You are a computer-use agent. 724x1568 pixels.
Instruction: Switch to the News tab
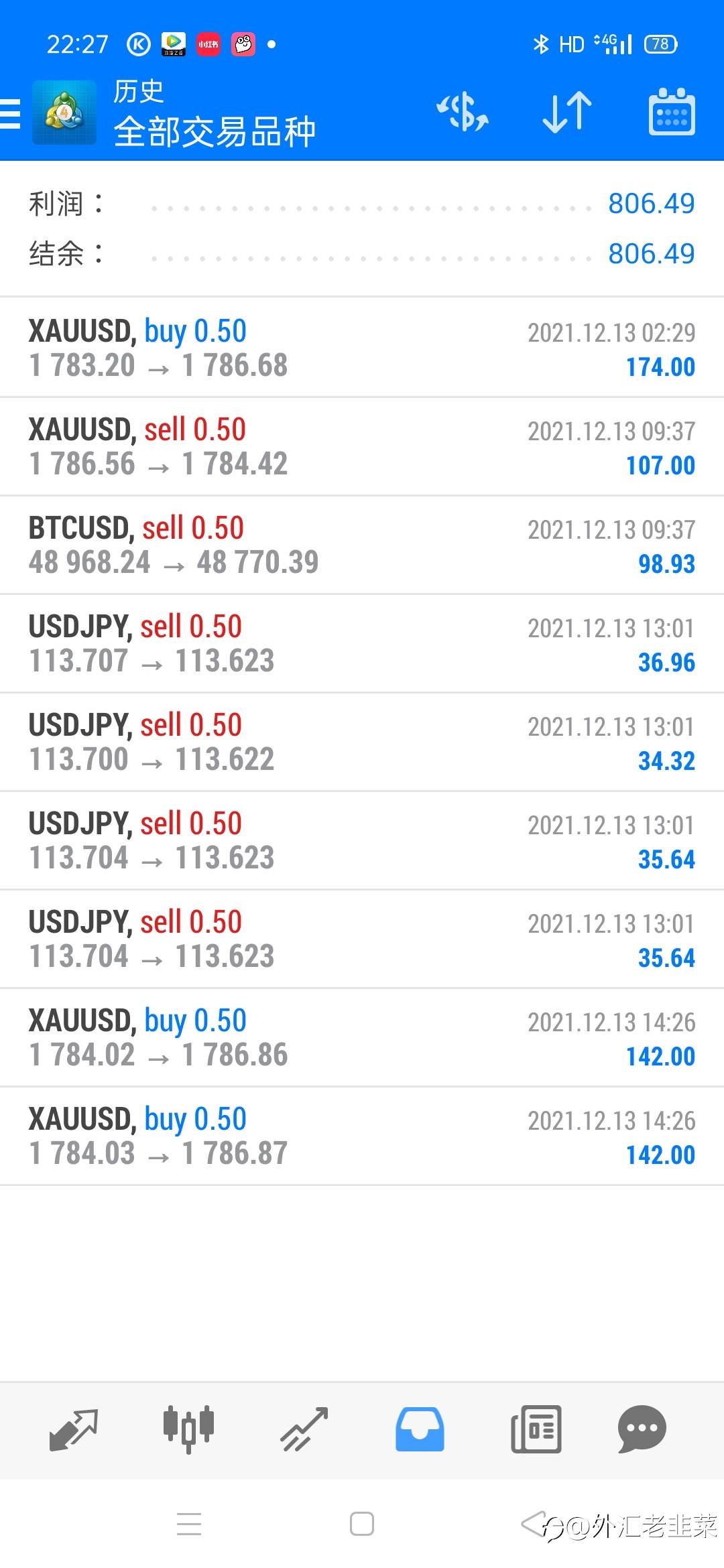pyautogui.click(x=536, y=1429)
